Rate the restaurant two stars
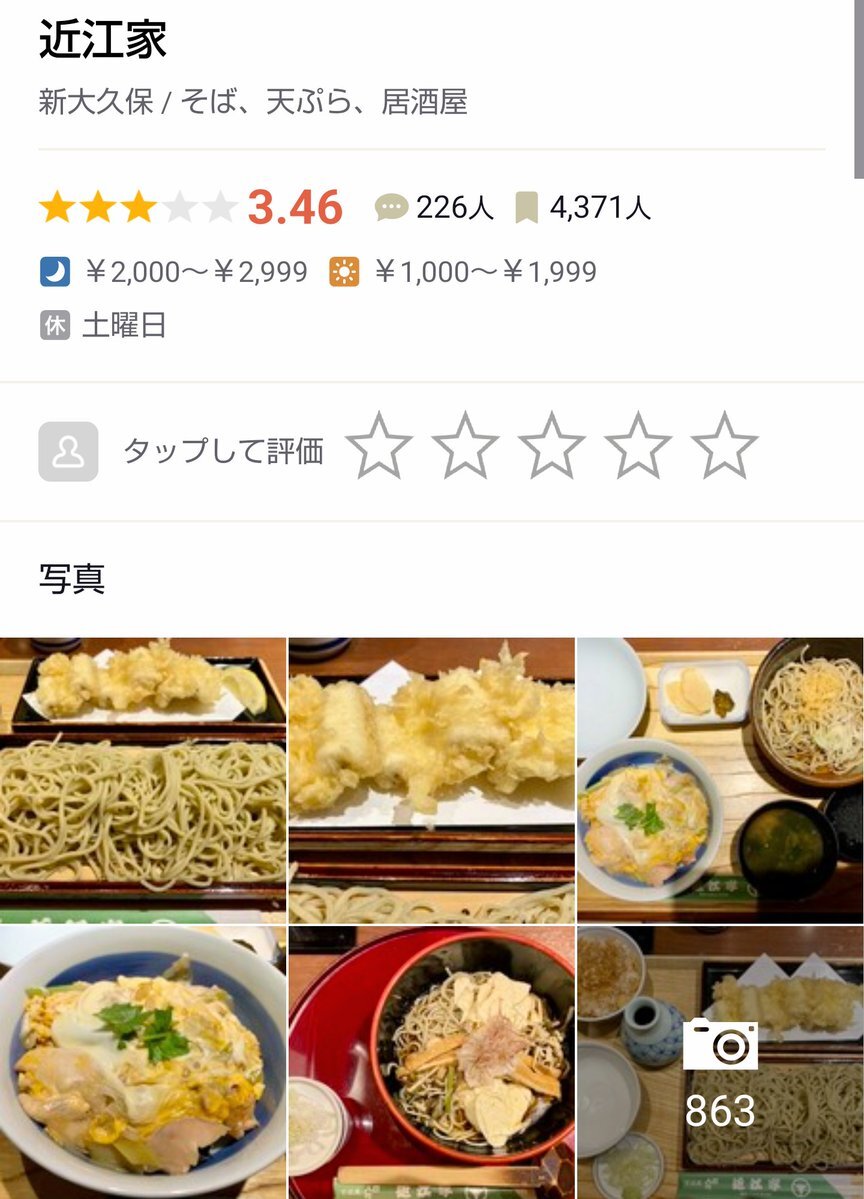Image resolution: width=864 pixels, height=1199 pixels. click(x=465, y=447)
